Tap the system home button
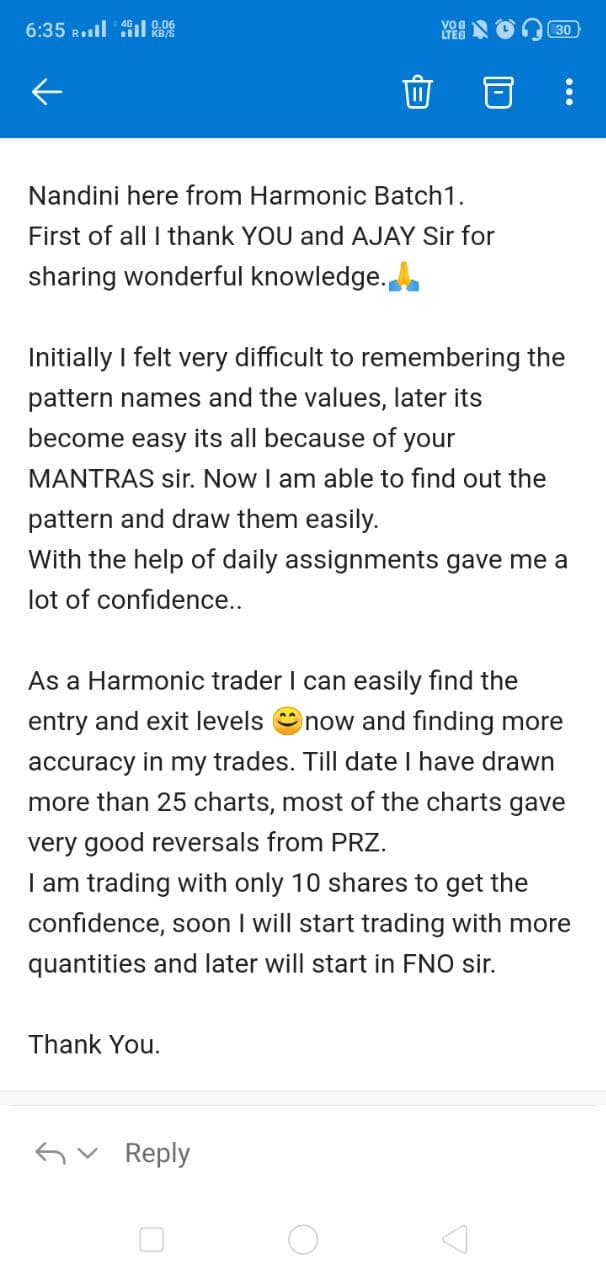 click(x=303, y=1240)
